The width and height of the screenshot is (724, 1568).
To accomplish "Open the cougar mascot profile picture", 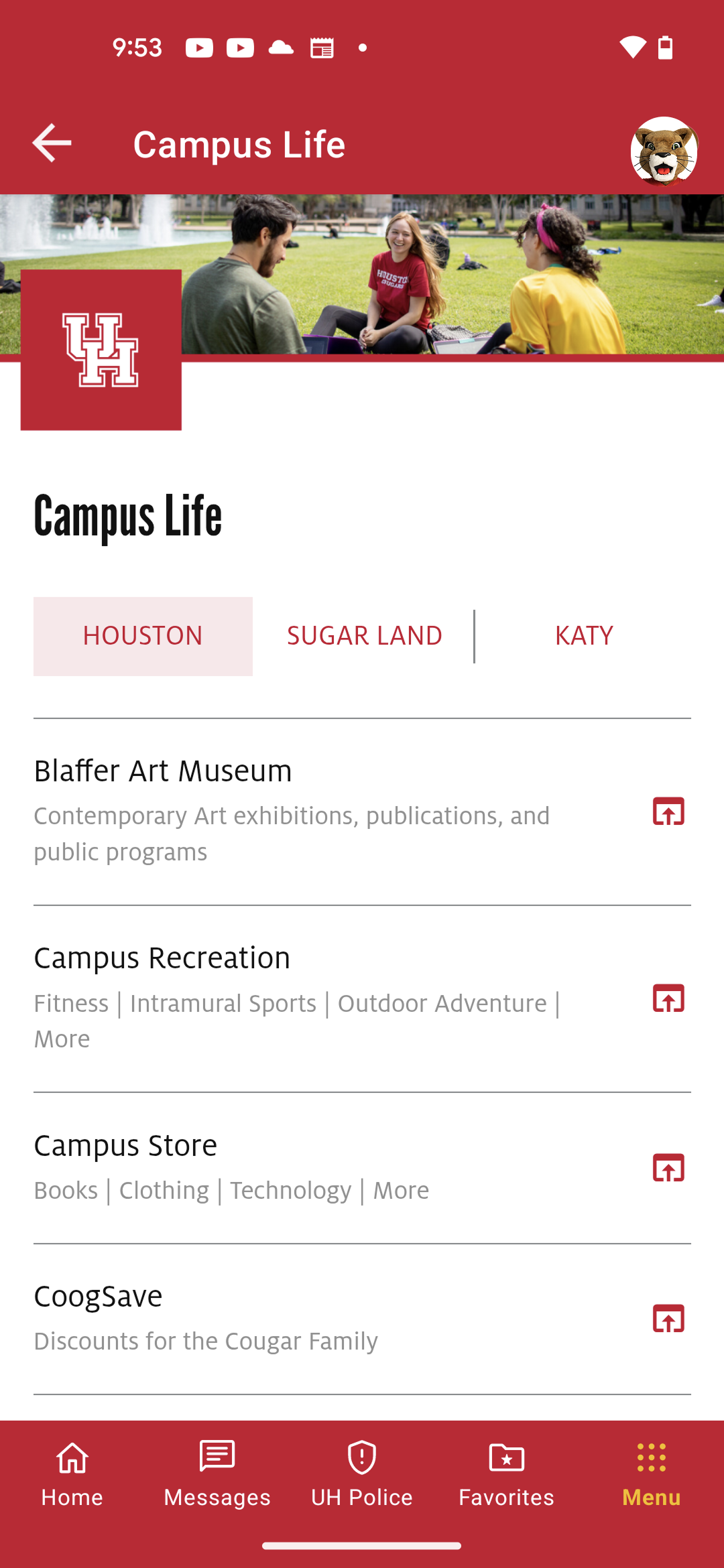I will (x=664, y=151).
